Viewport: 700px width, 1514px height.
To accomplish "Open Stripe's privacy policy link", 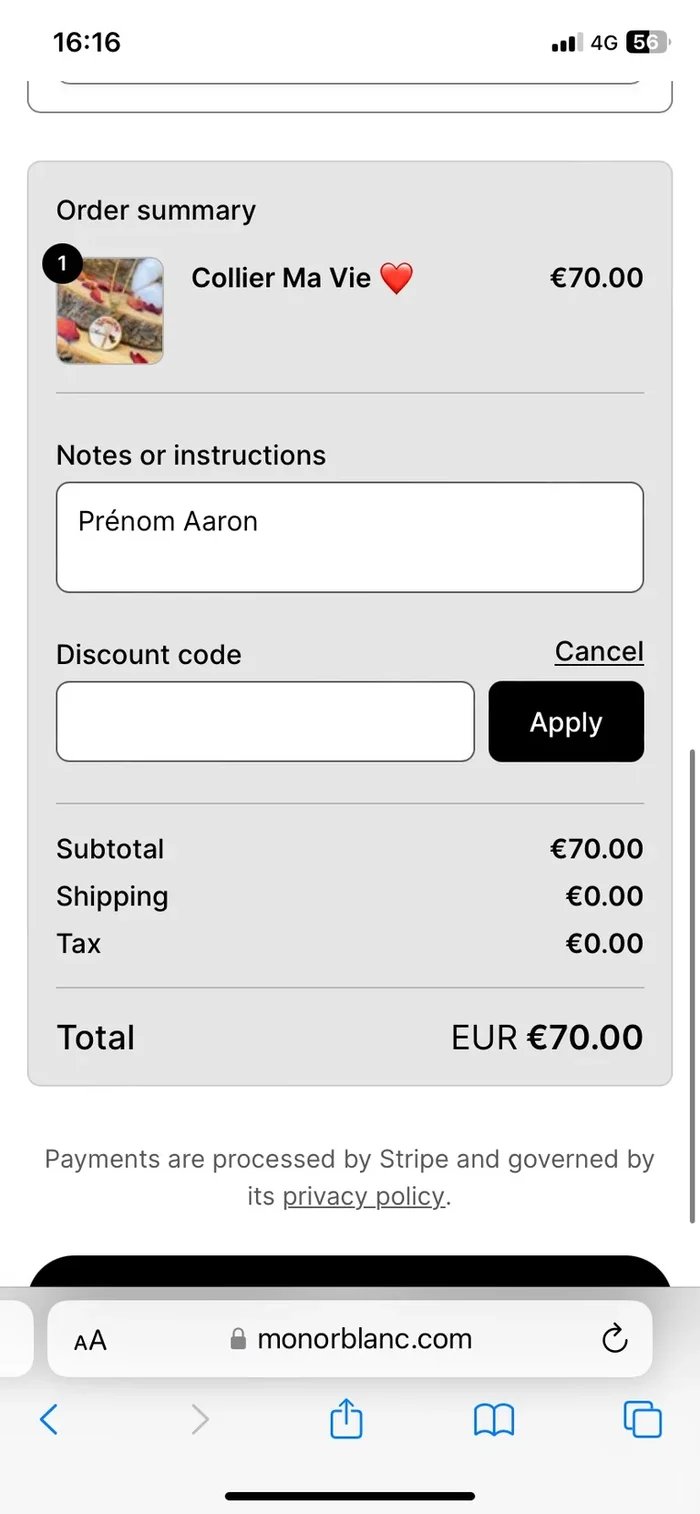I will [x=364, y=1196].
